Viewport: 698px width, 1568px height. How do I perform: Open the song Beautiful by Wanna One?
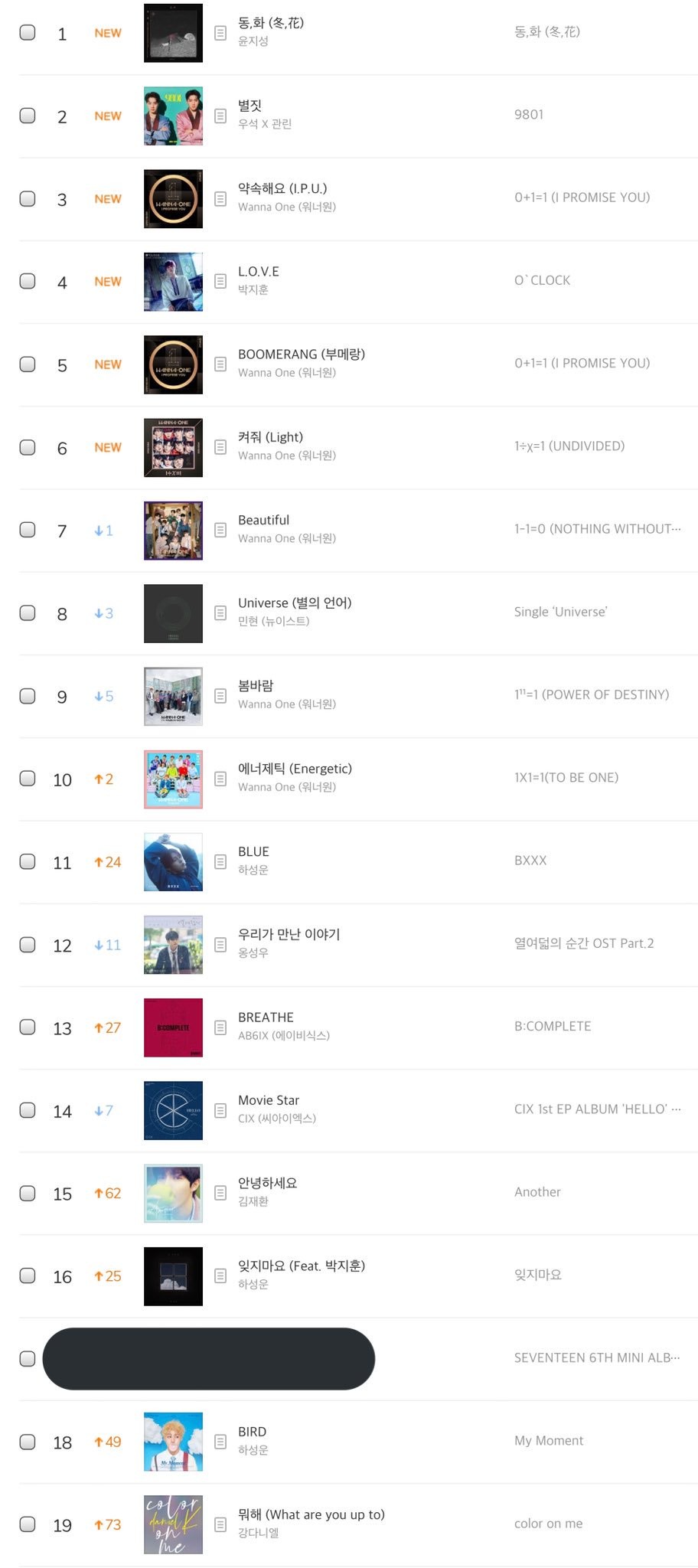tap(263, 520)
